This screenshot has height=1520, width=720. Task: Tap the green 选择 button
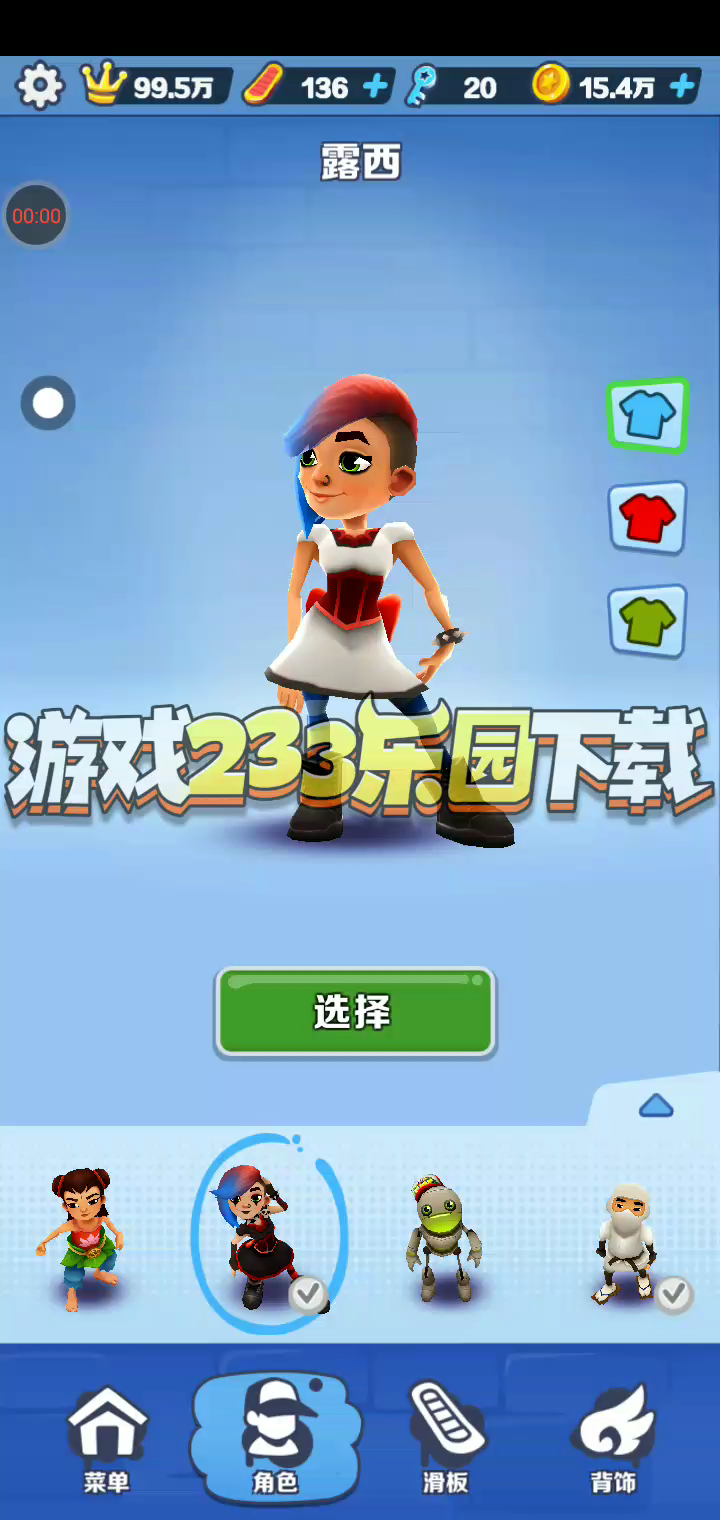(355, 1012)
